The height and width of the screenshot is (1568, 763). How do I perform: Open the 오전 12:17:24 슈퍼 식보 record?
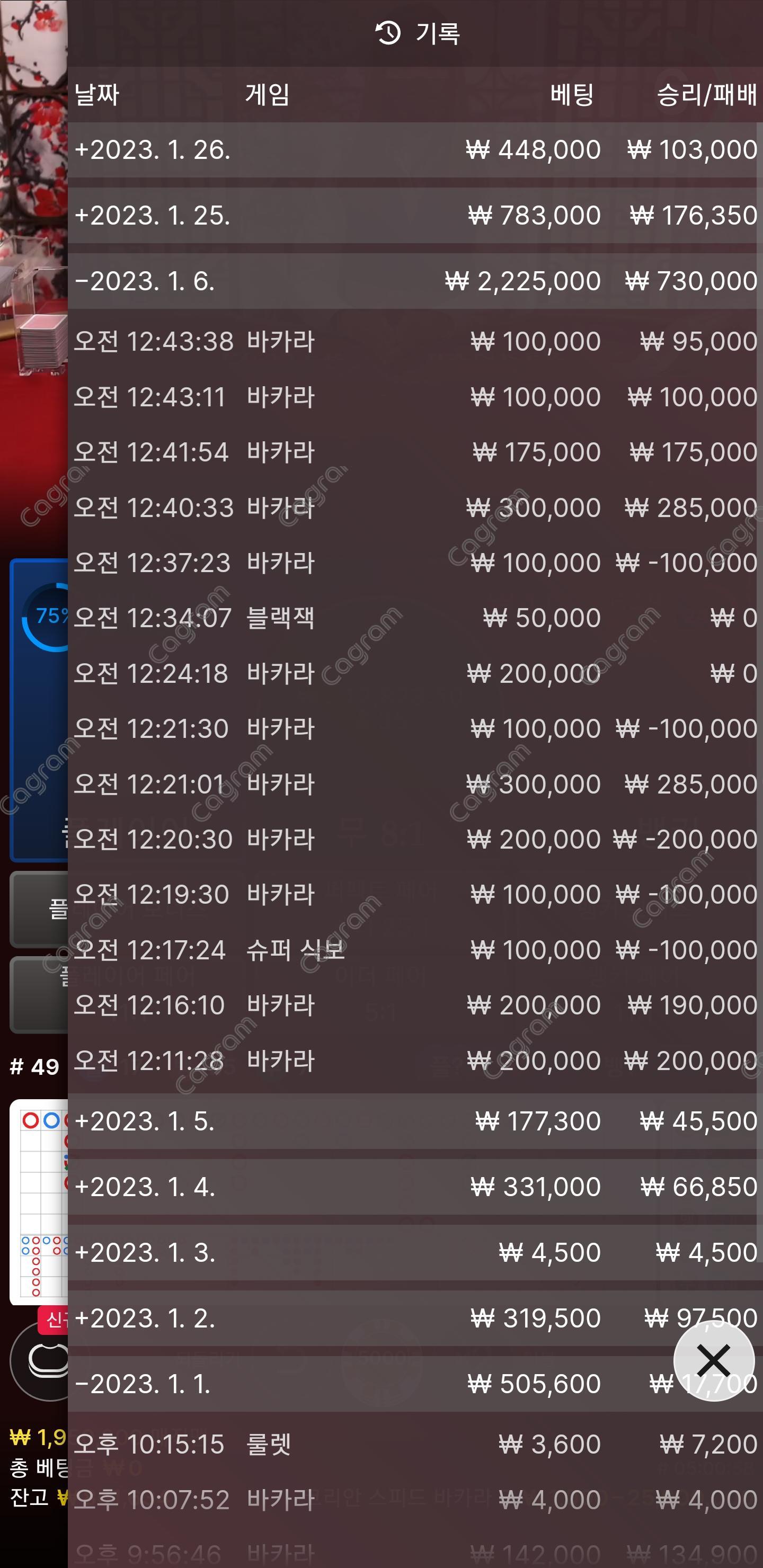(414, 950)
